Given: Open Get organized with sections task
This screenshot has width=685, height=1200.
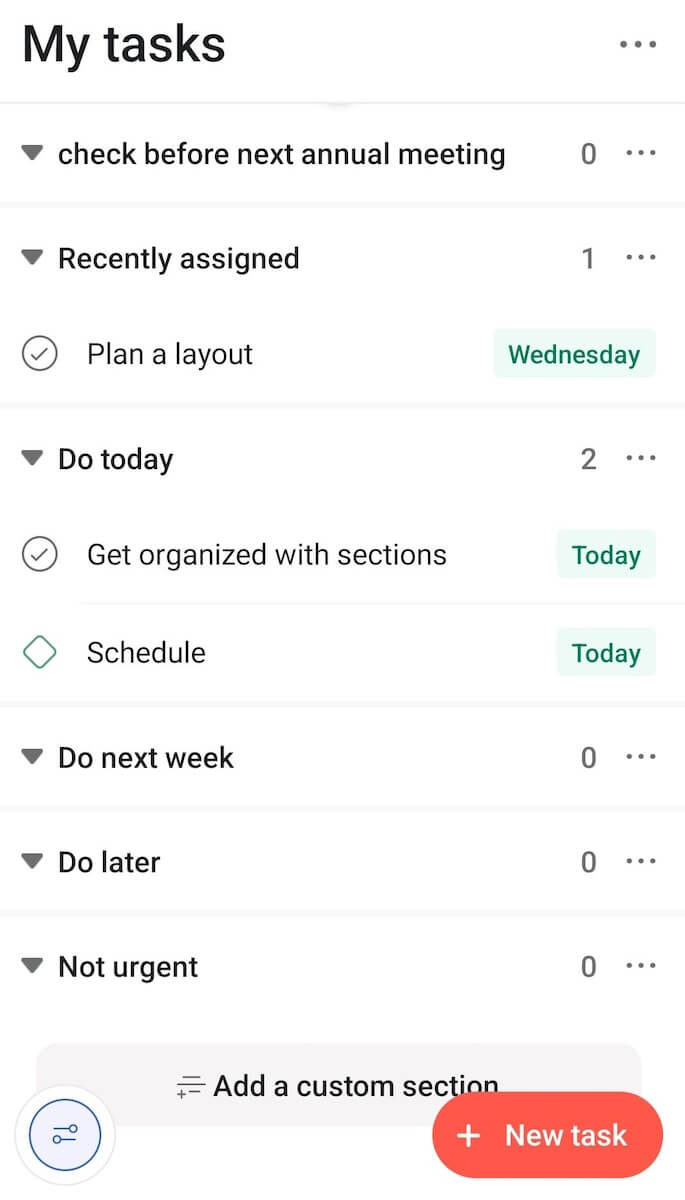Looking at the screenshot, I should coord(266,555).
